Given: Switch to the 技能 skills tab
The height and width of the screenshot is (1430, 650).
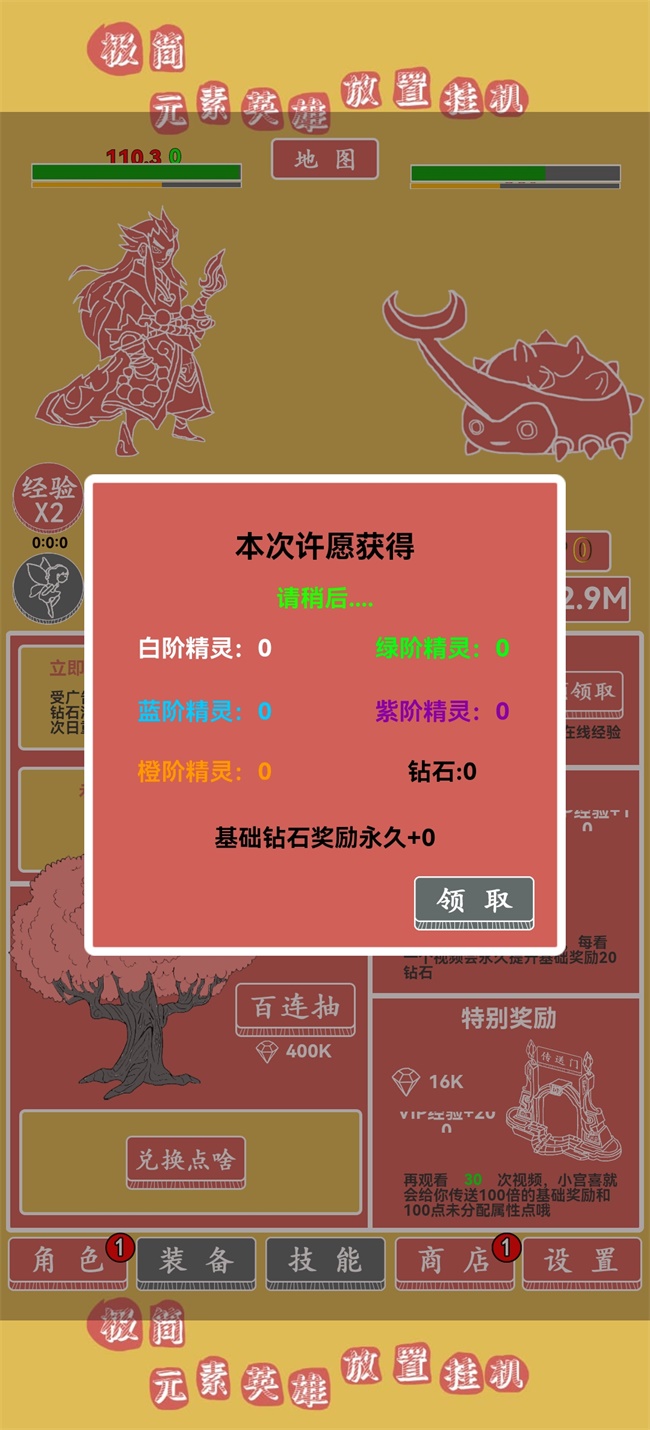Looking at the screenshot, I should coord(324,1260).
